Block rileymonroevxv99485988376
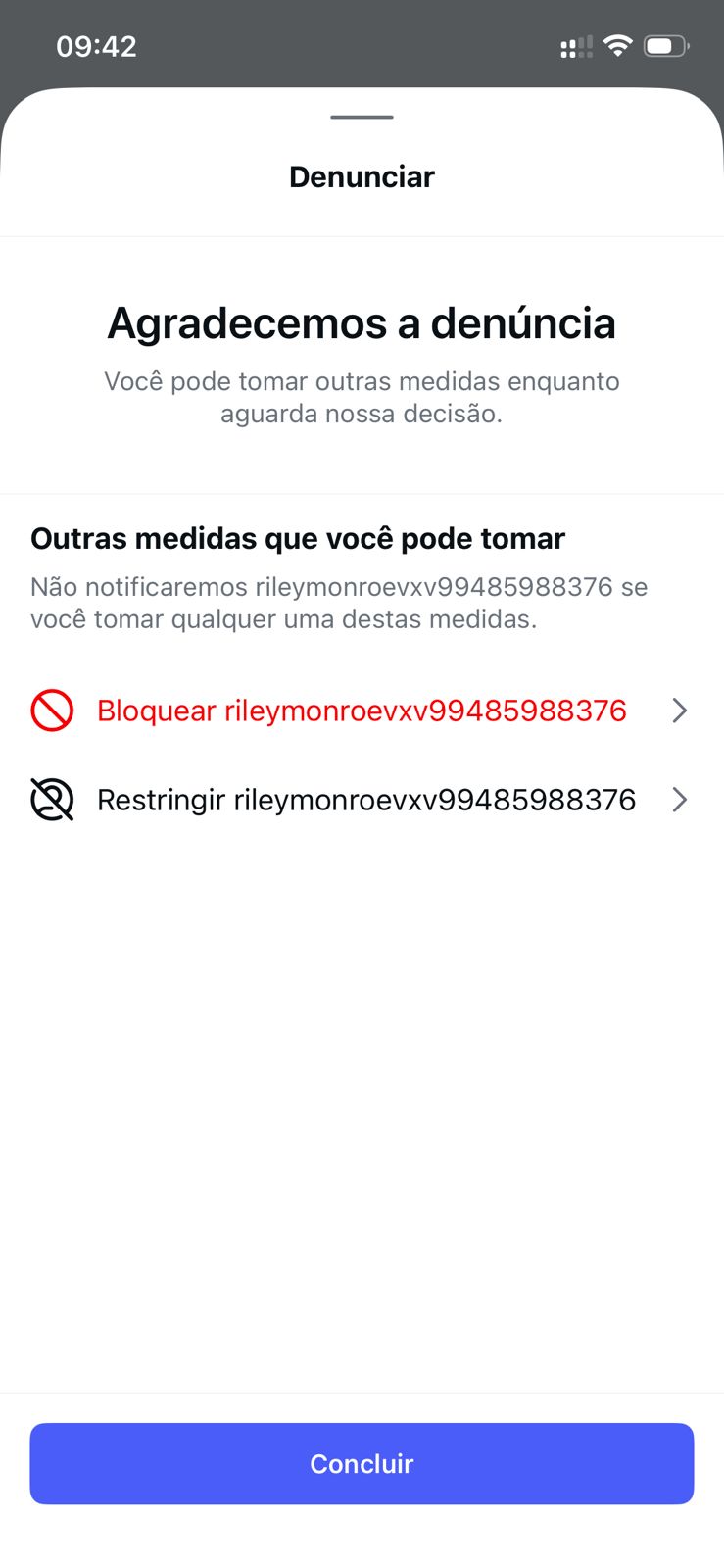 (x=361, y=710)
